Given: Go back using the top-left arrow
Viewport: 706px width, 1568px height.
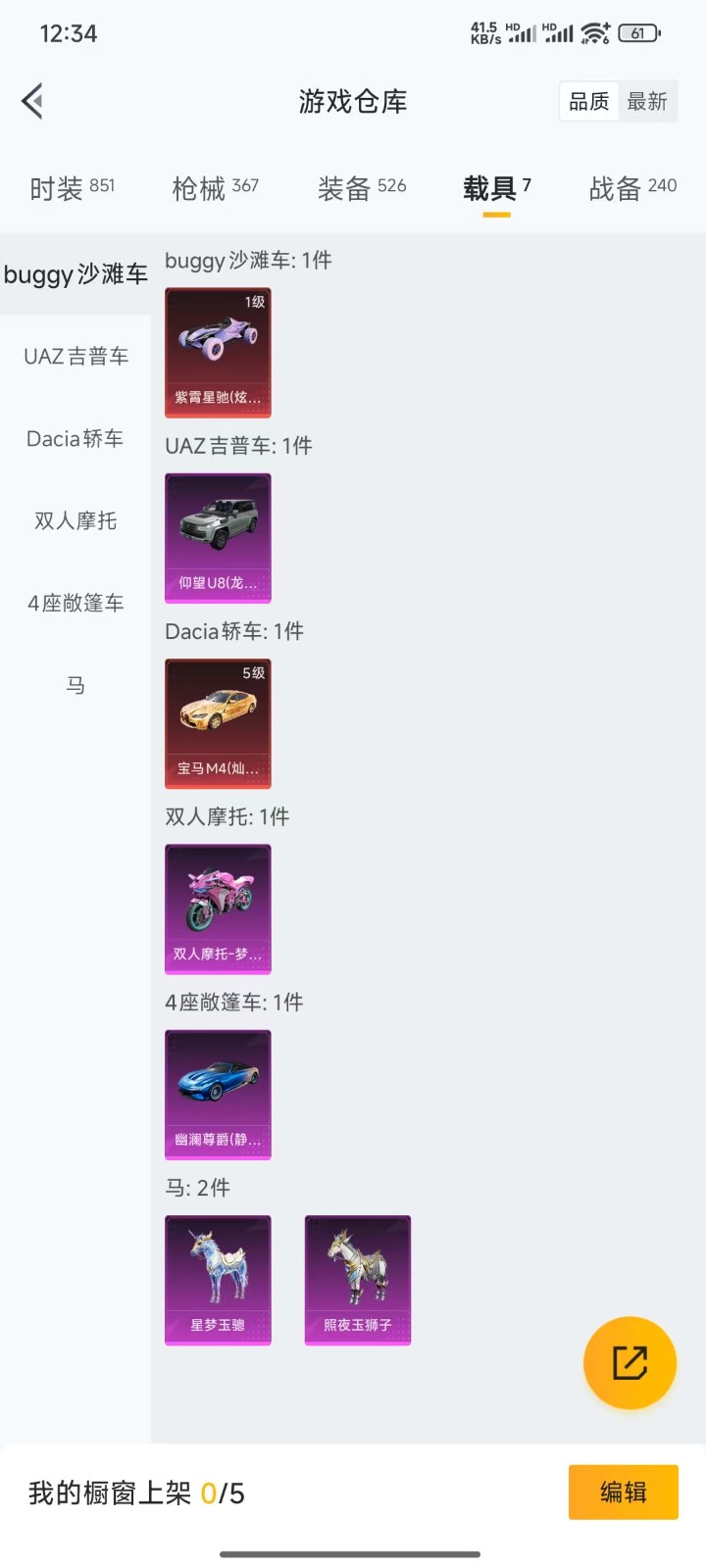Looking at the screenshot, I should pos(32,101).
